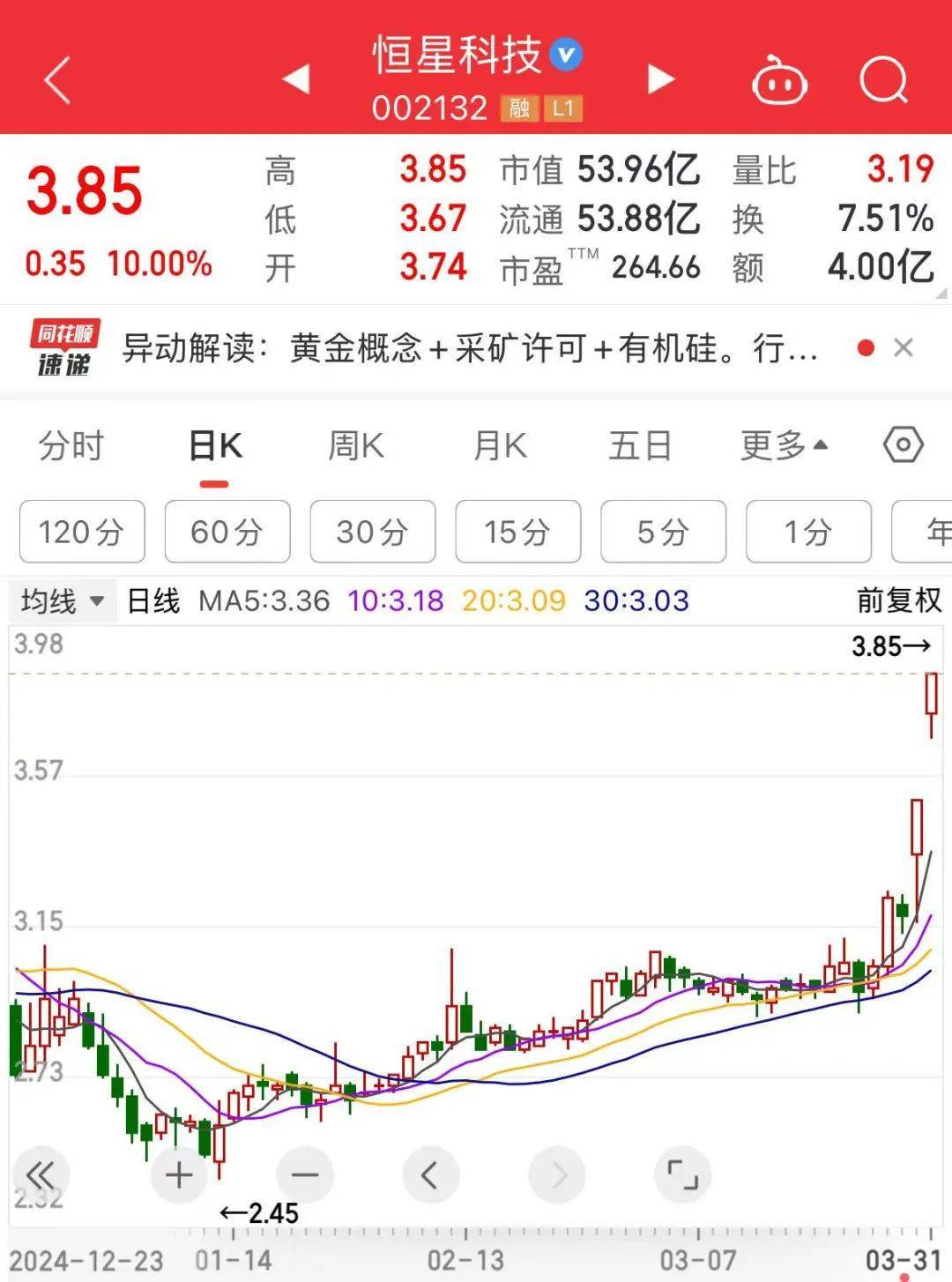Switch to the previous stock

tap(296, 79)
